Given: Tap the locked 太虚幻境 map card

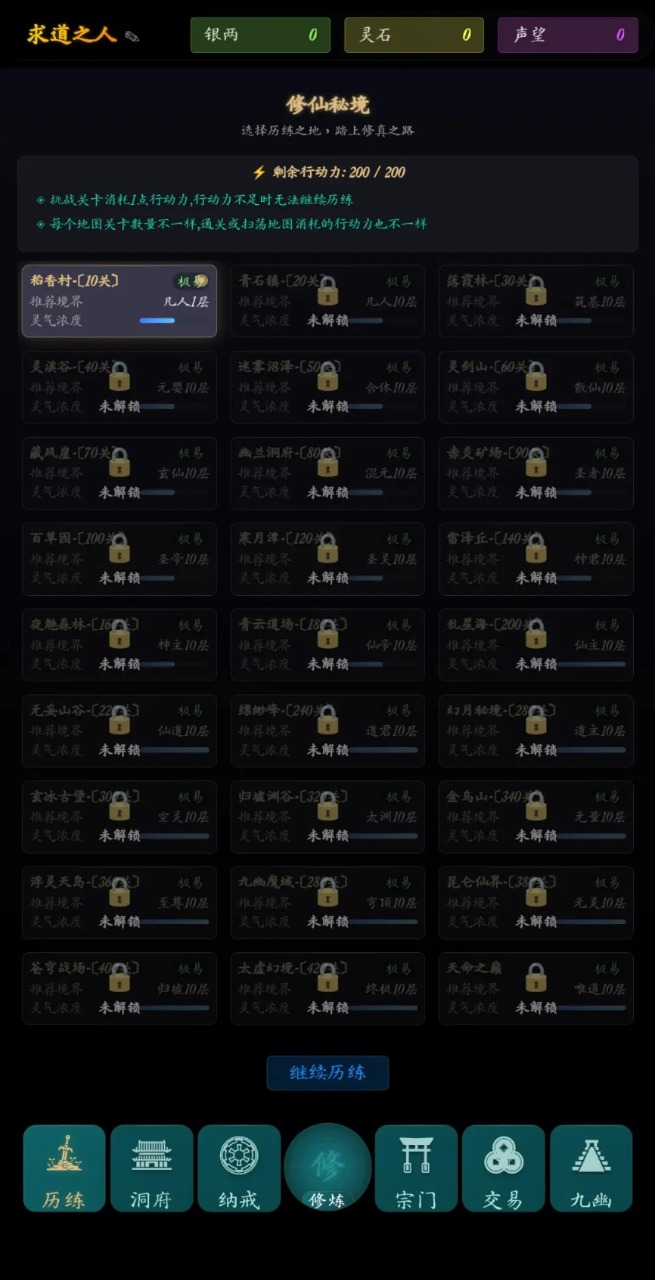Looking at the screenshot, I should (x=327, y=989).
